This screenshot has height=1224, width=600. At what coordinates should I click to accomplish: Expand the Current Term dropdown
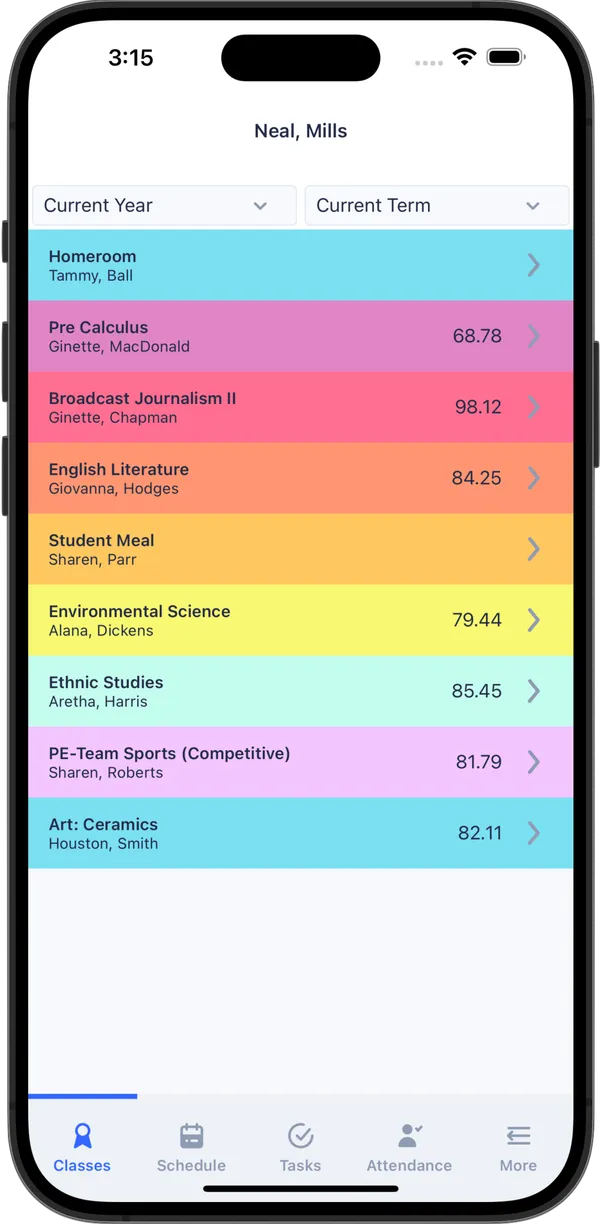[437, 205]
